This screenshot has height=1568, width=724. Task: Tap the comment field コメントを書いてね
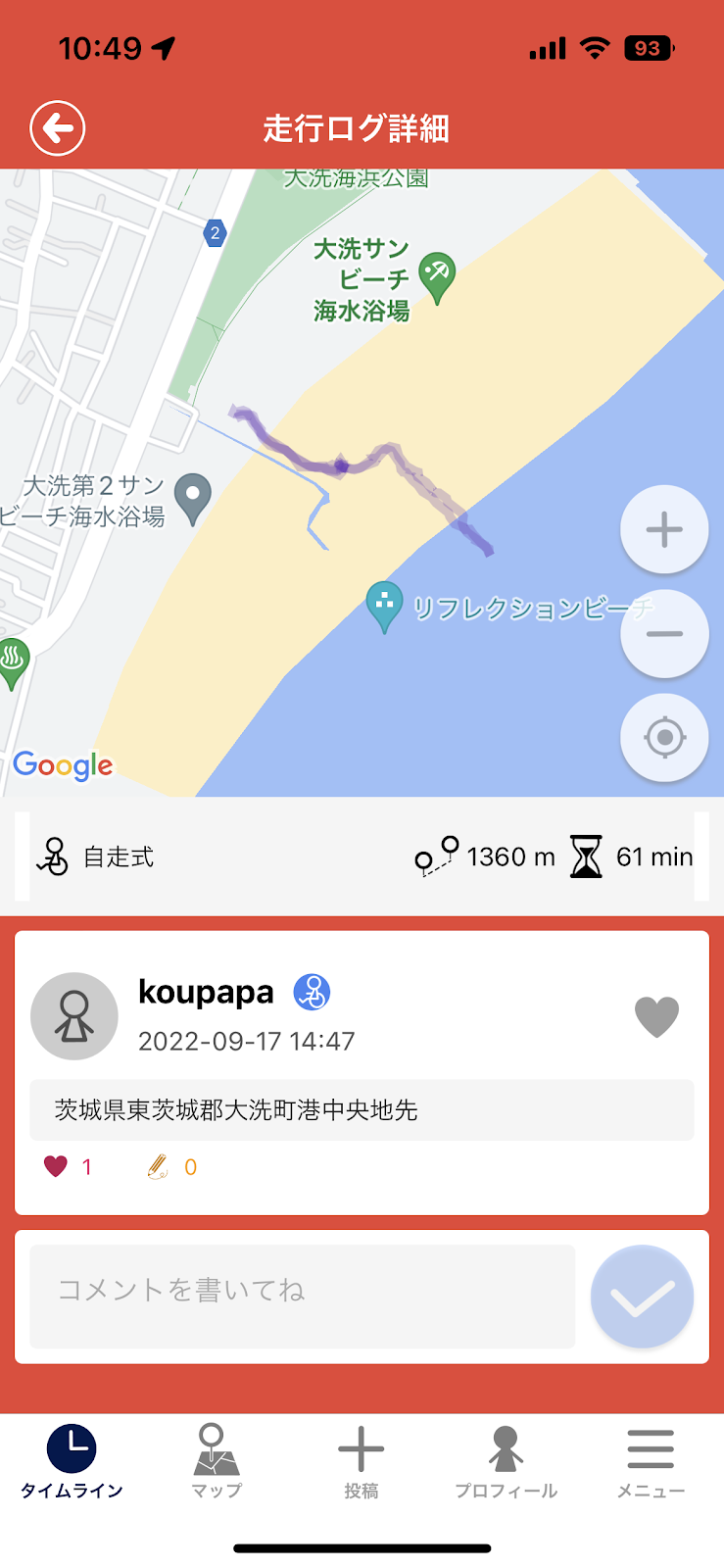(x=302, y=1297)
